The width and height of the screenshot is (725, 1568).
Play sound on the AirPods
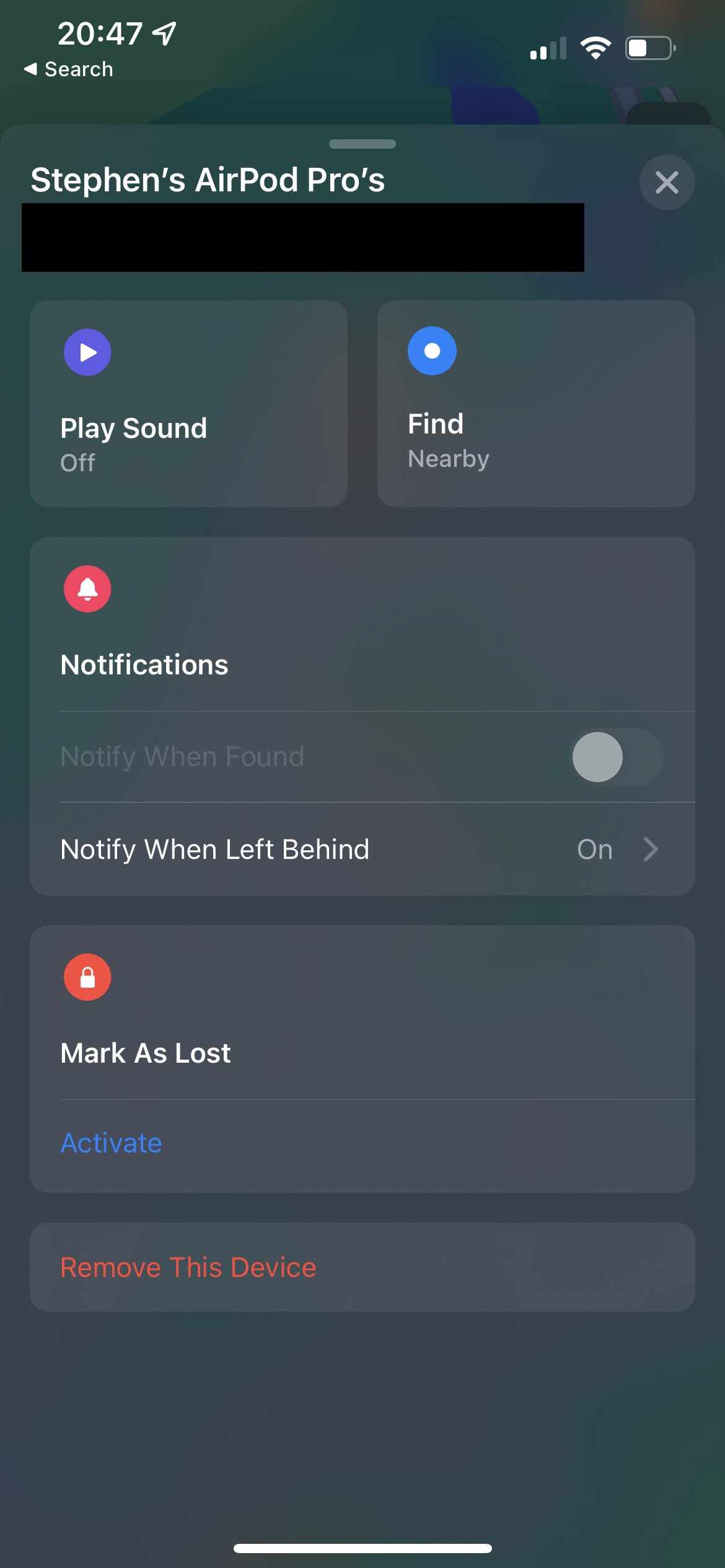tap(188, 404)
